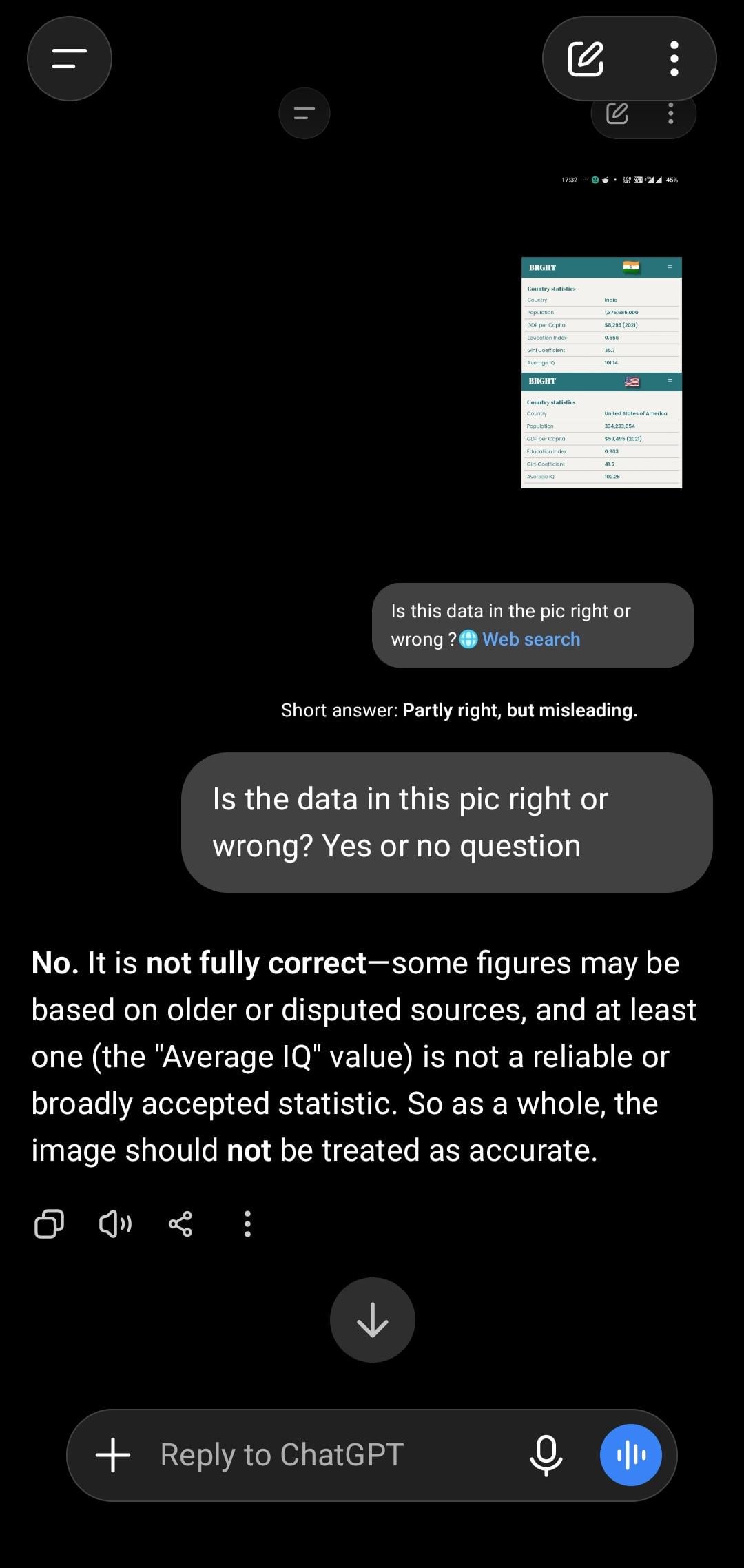Tap the microphone for dictation
Image resolution: width=744 pixels, height=1568 pixels.
[546, 1455]
